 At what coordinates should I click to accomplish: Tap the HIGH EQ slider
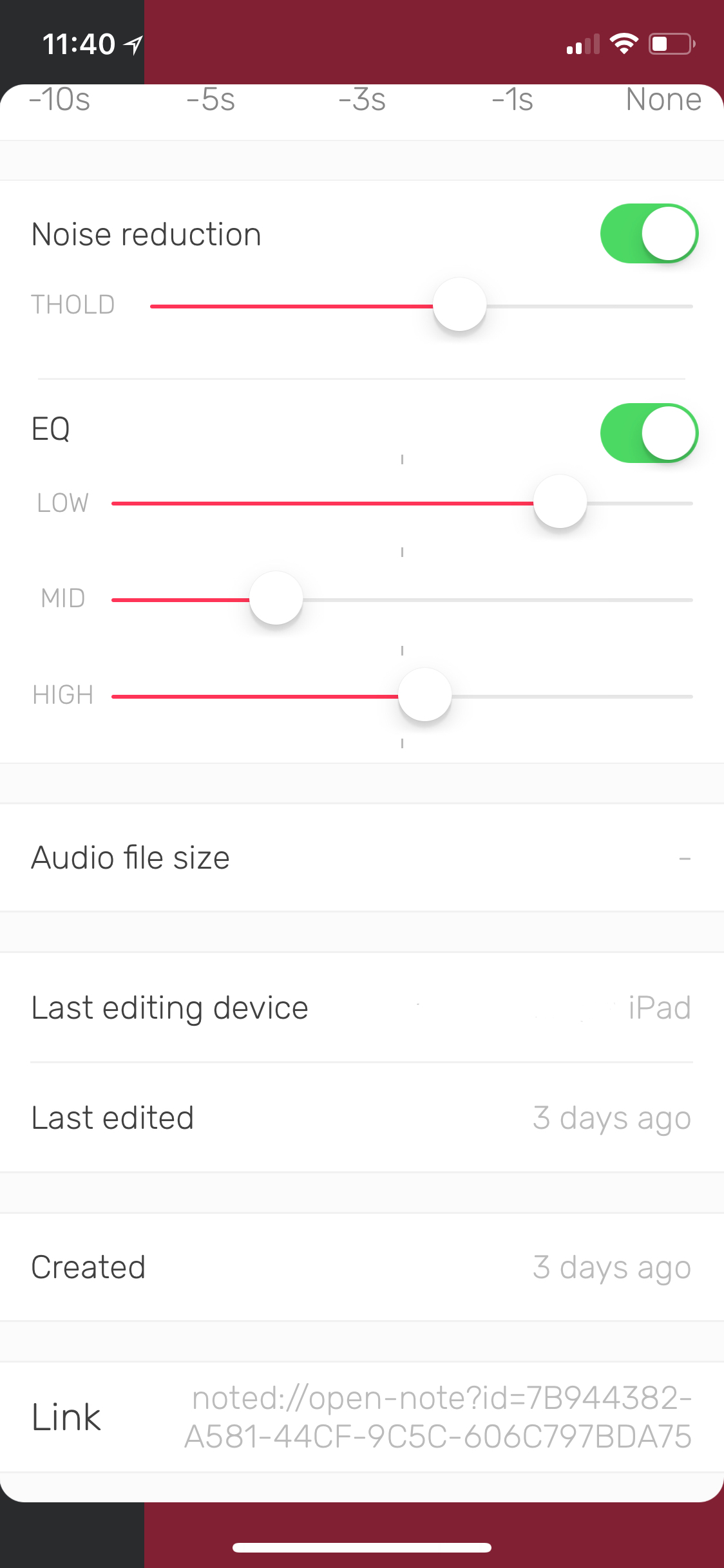402,696
